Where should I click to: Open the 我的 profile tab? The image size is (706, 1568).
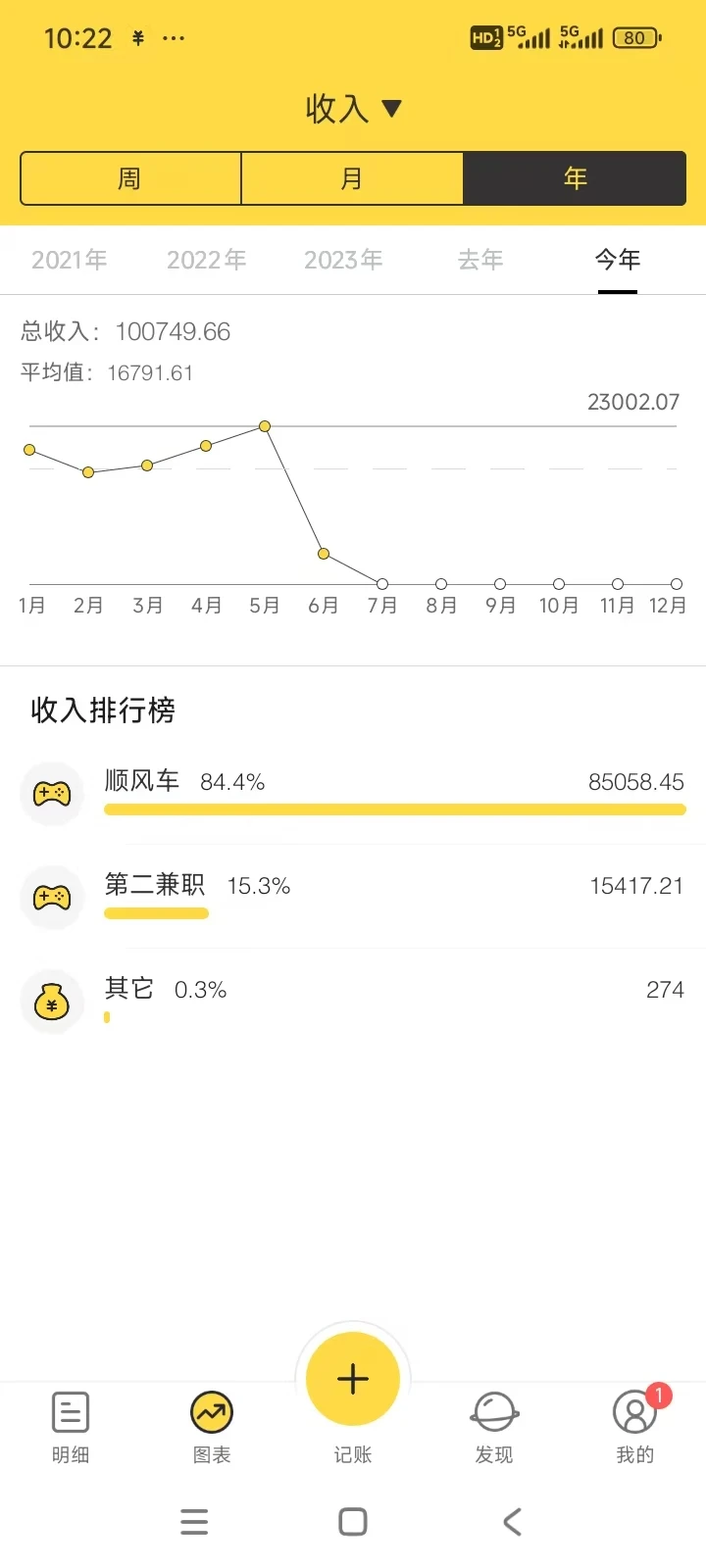point(635,1428)
